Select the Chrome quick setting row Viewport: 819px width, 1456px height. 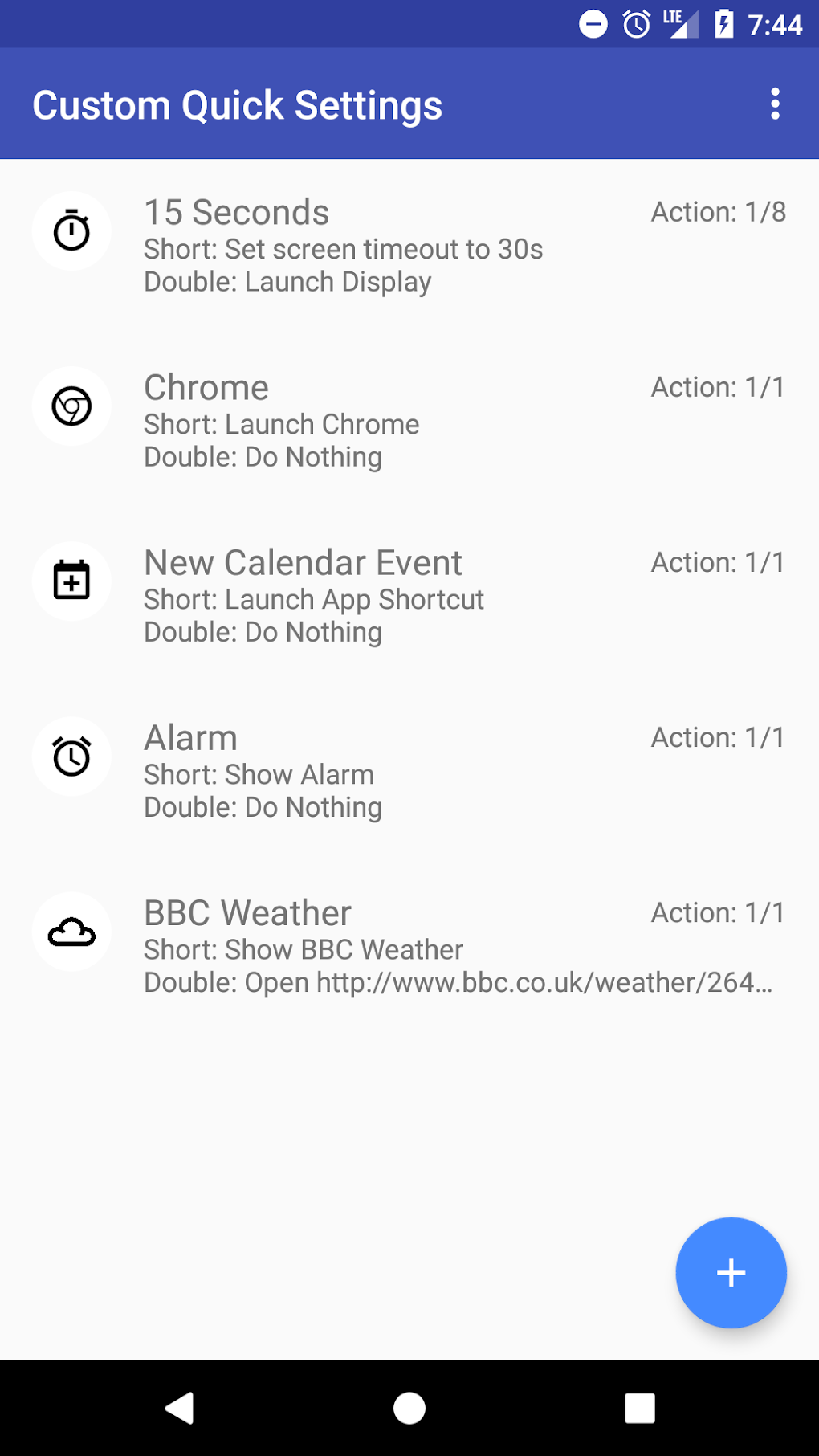[x=409, y=422]
